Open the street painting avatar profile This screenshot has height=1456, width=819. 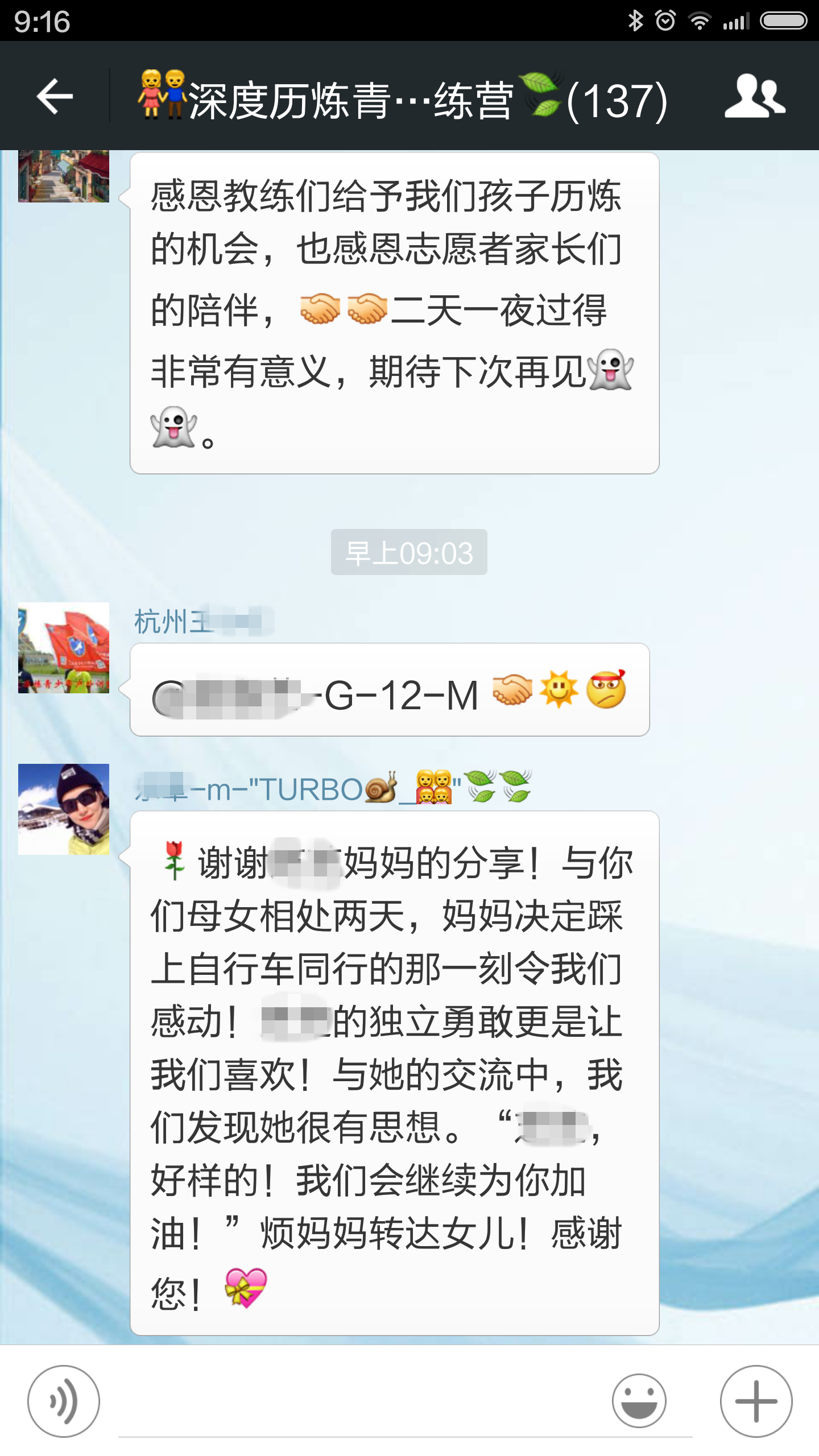point(64,176)
